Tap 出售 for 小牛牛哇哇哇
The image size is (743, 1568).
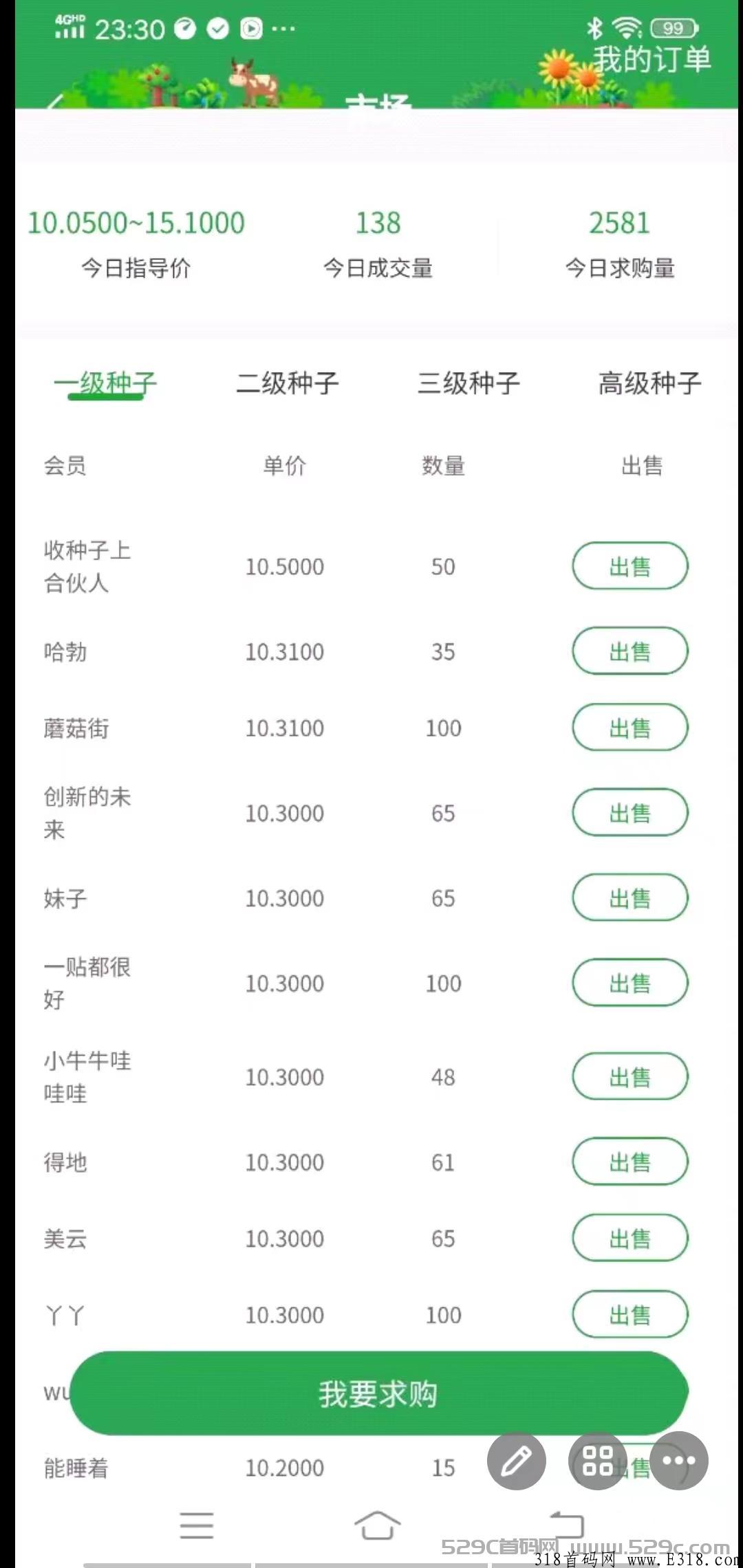click(x=630, y=1076)
